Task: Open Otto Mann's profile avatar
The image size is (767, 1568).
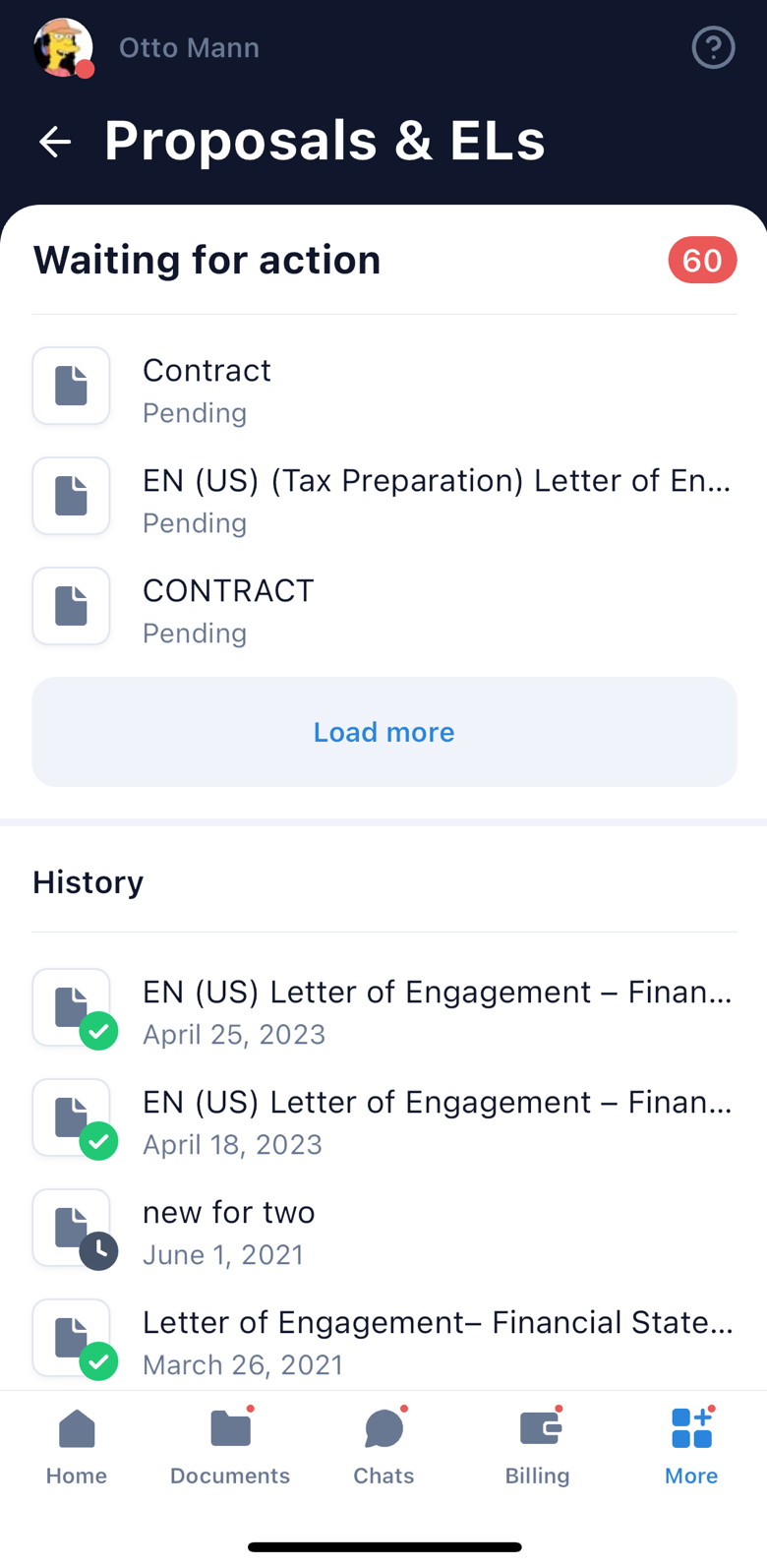Action: click(63, 47)
